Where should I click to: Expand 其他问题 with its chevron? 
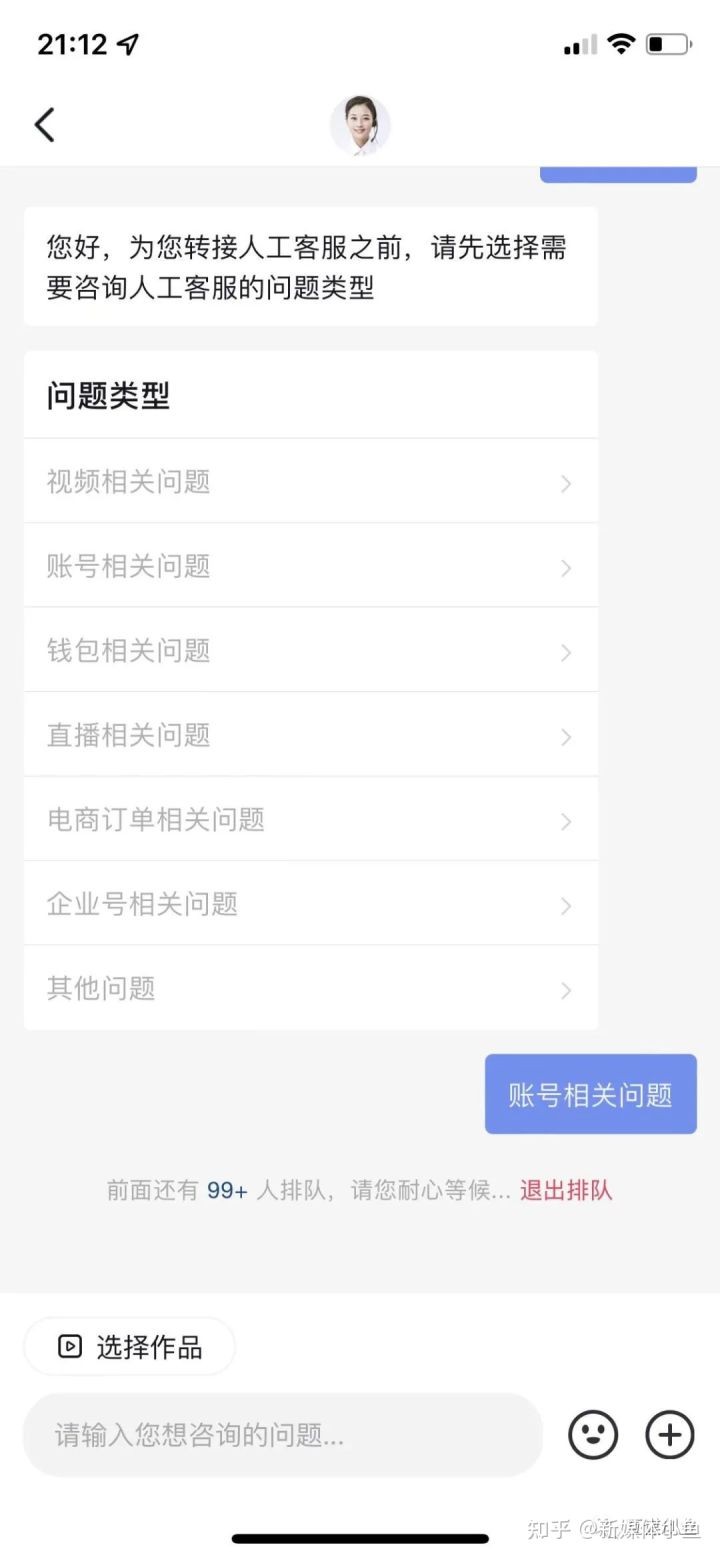click(566, 990)
